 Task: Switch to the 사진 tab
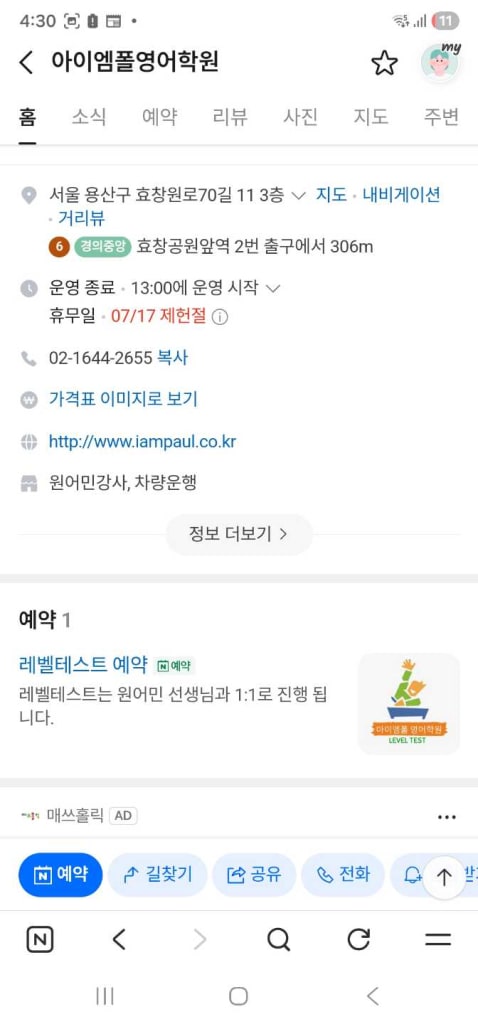click(x=300, y=118)
